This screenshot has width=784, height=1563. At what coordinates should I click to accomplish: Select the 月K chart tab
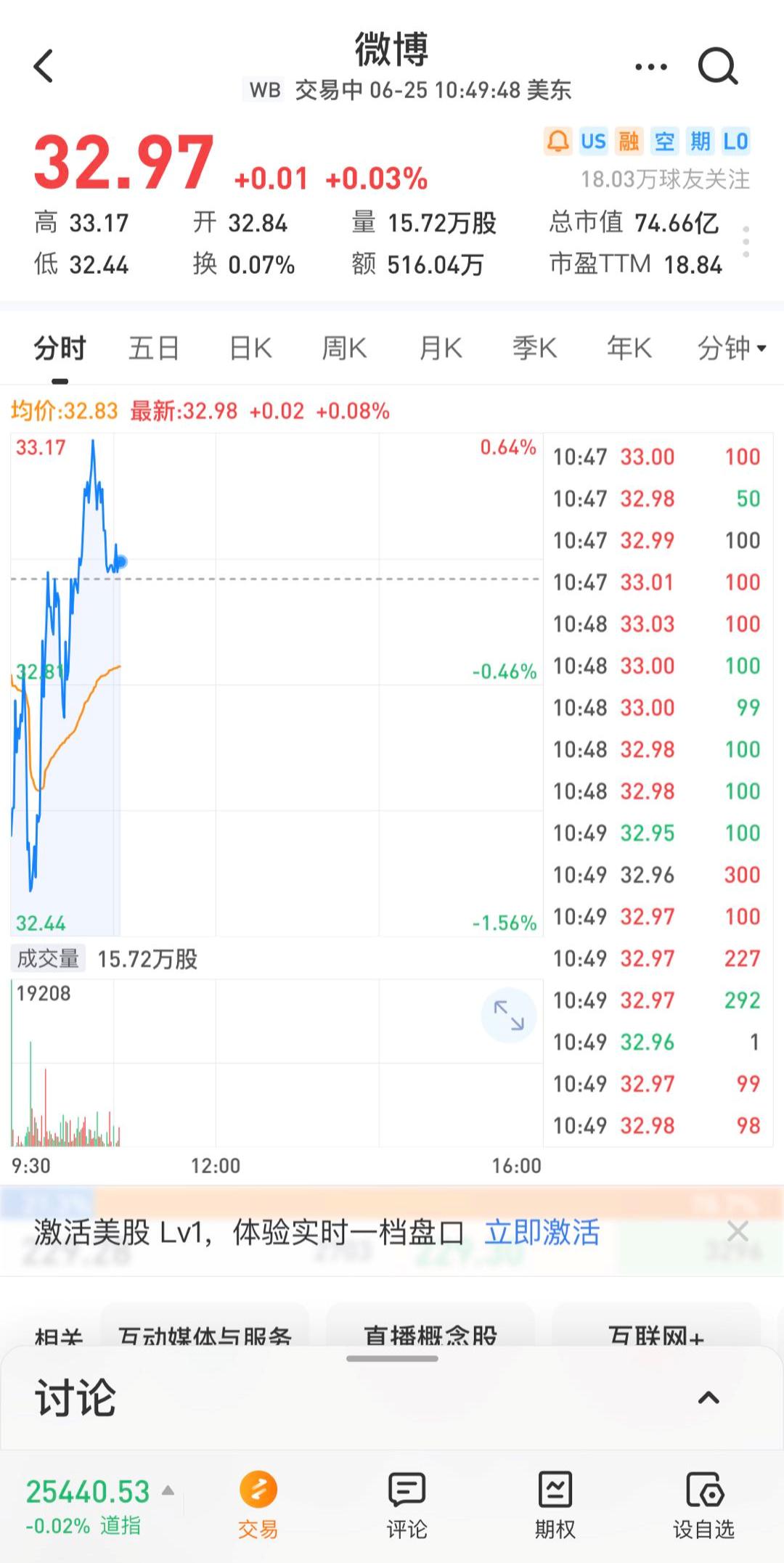tap(441, 348)
